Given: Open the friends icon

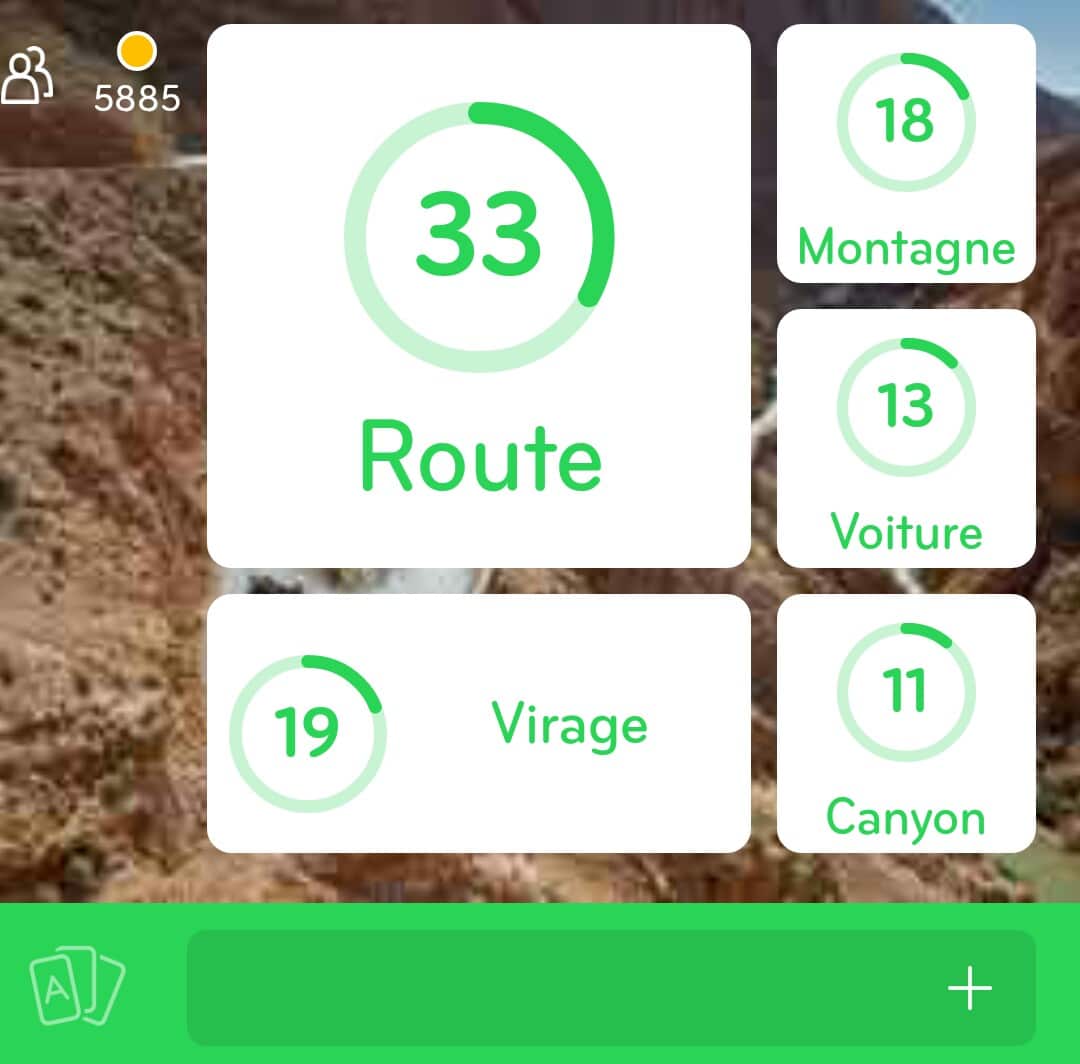Looking at the screenshot, I should coord(28,76).
